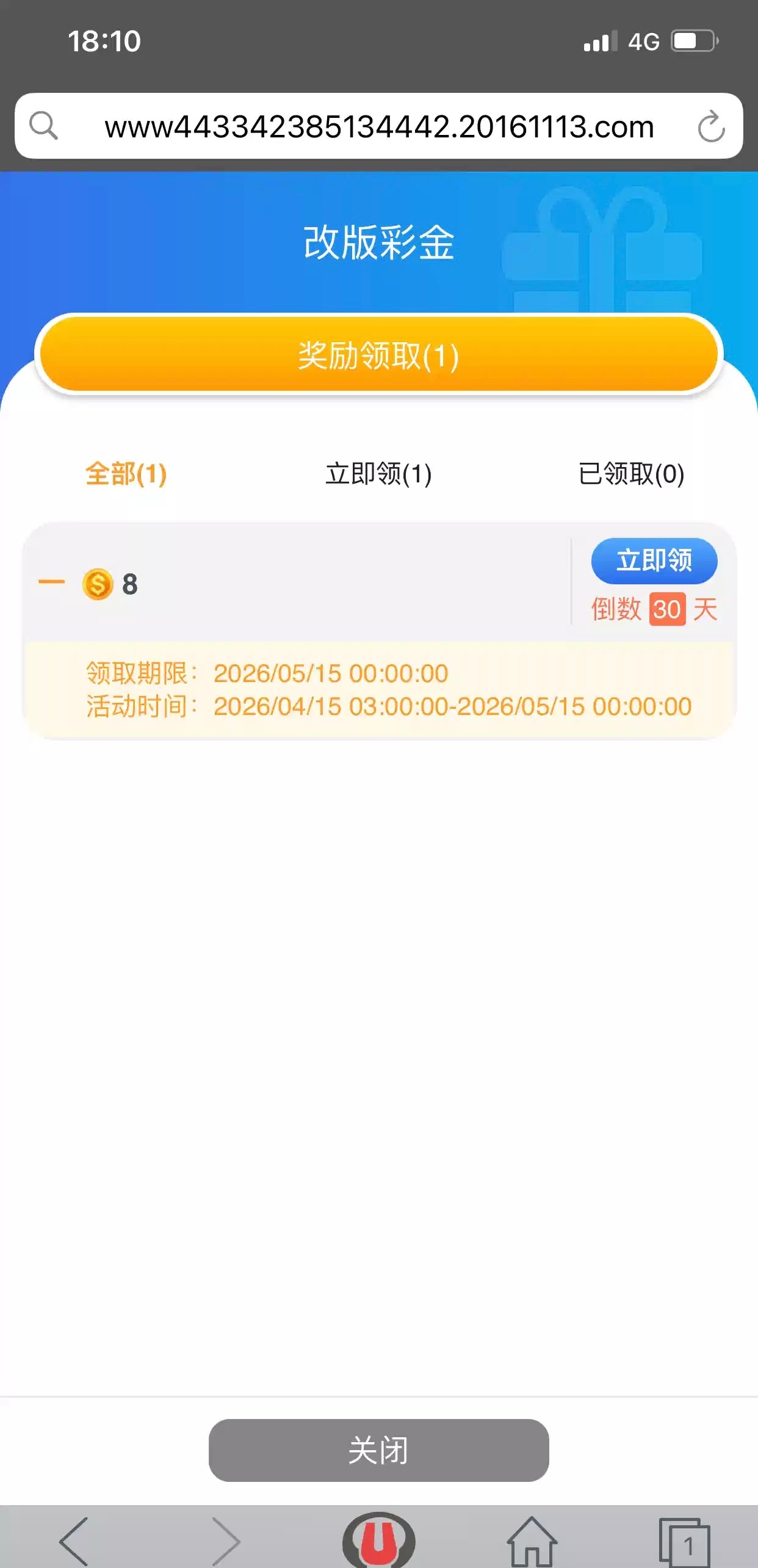Close the dialog with 关闭
Viewport: 758px width, 1568px height.
pyautogui.click(x=378, y=1450)
